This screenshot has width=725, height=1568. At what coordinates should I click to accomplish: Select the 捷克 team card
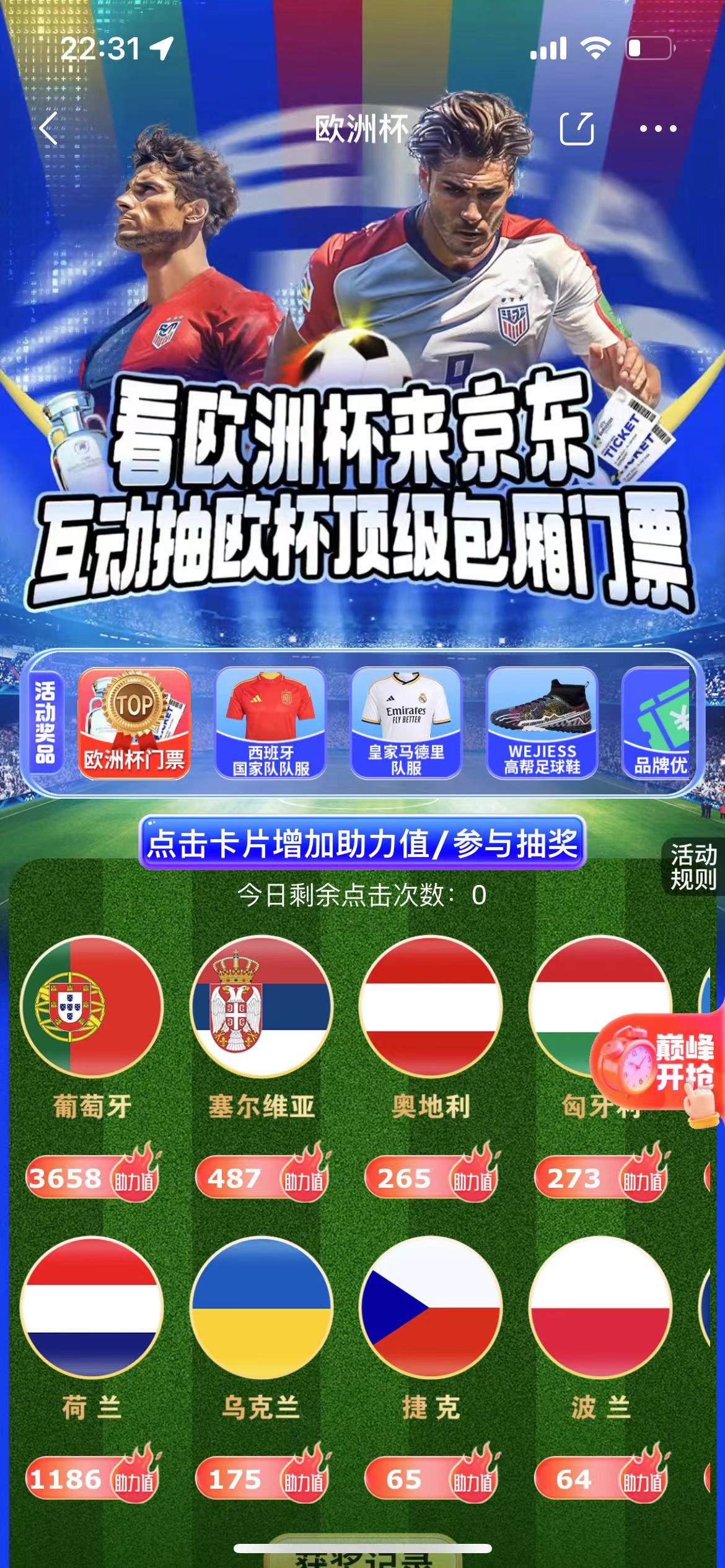click(x=431, y=1307)
